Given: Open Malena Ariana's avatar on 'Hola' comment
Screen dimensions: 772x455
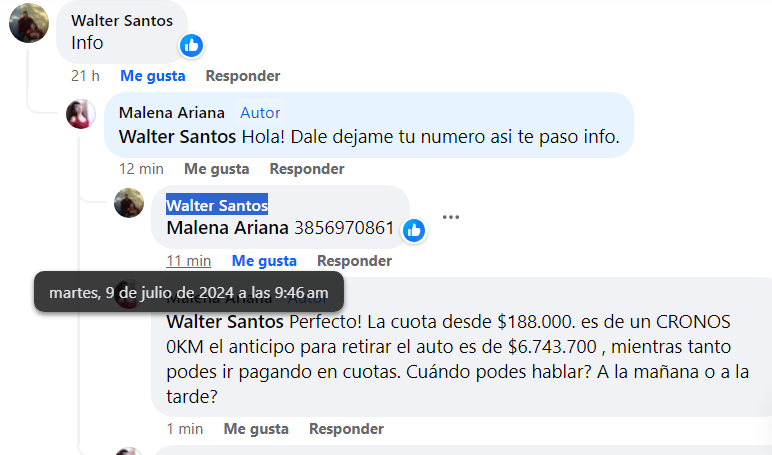Looking at the screenshot, I should 81,114.
